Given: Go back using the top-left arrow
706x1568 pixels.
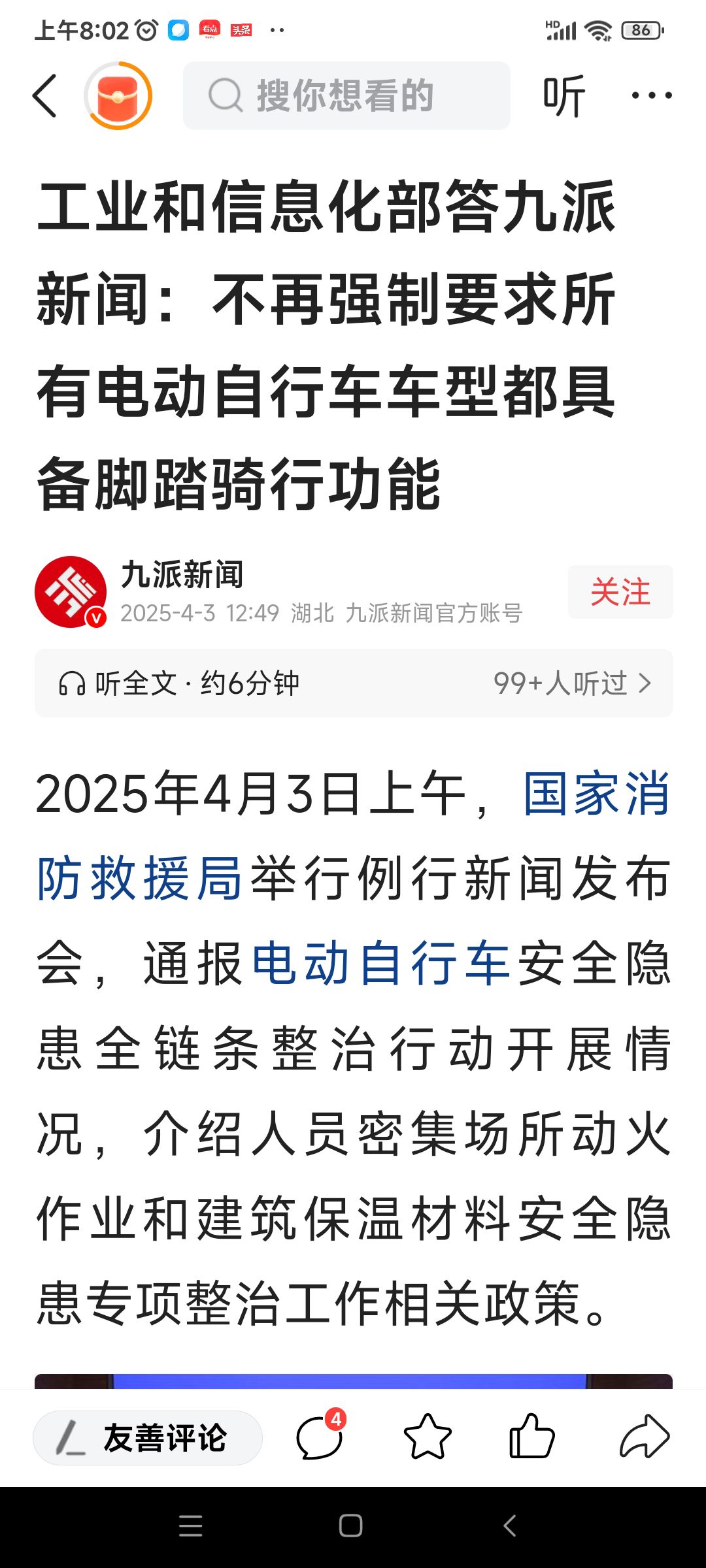Looking at the screenshot, I should click(44, 95).
